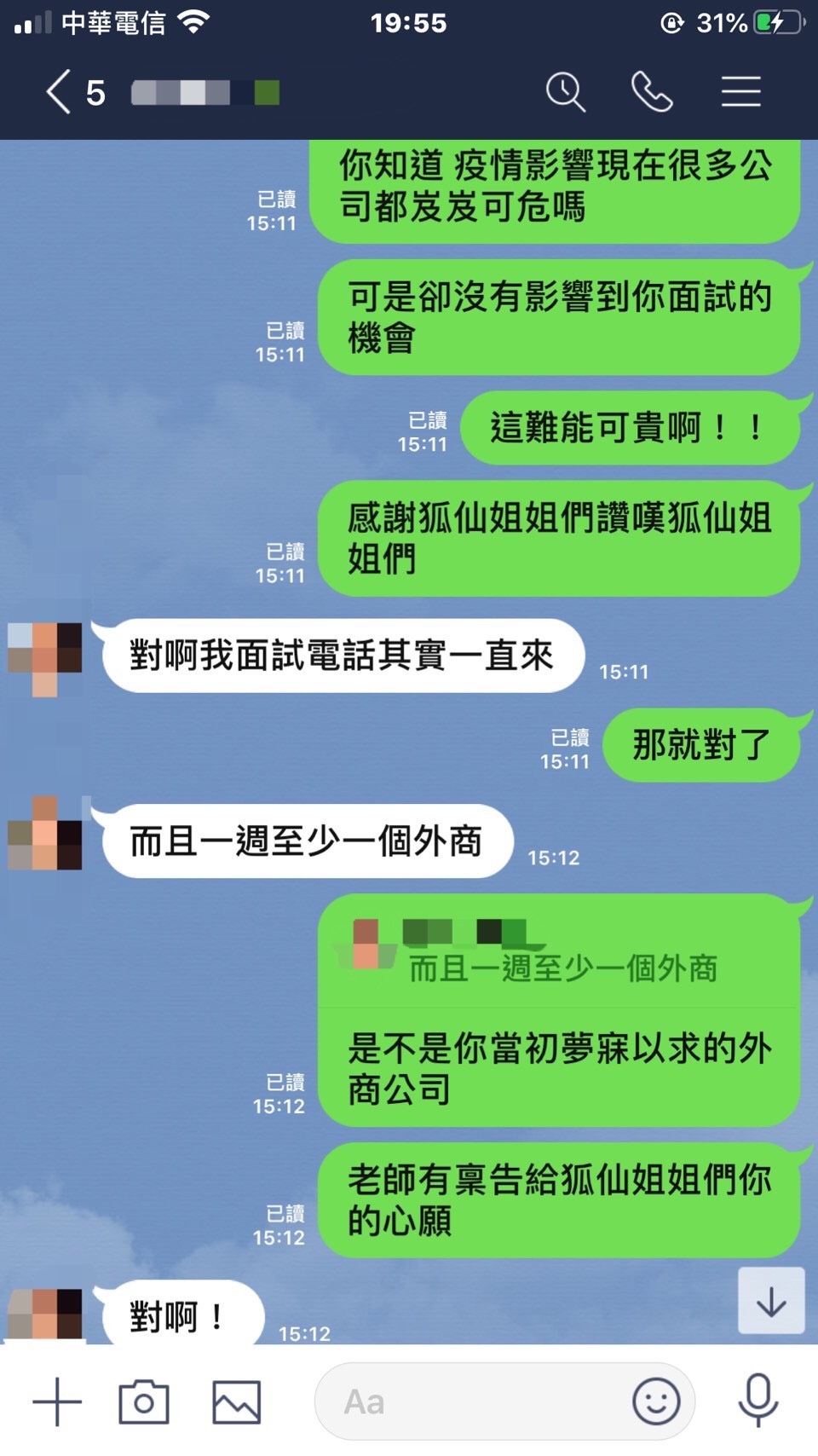The width and height of the screenshot is (818, 1456).
Task: Open the emoji and sticker picker
Action: tap(656, 1402)
